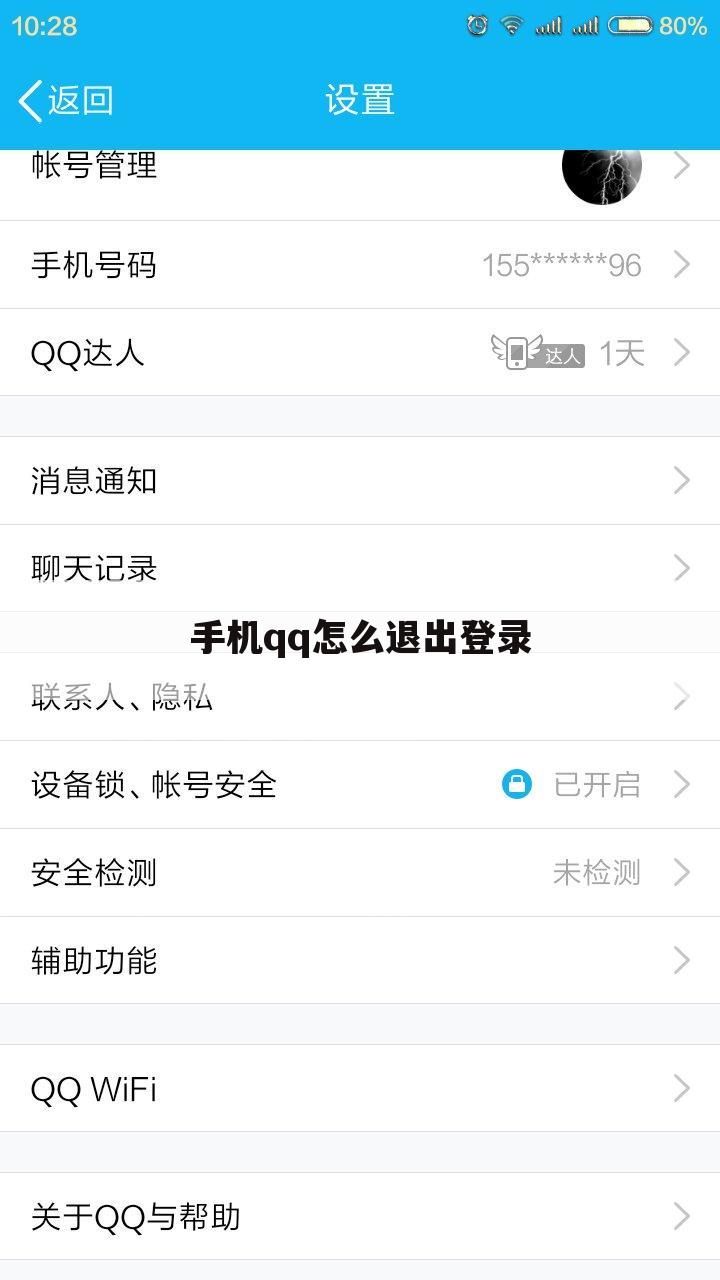Expand the 消息通知 row chevron
720x1280 pixels.
pyautogui.click(x=682, y=480)
